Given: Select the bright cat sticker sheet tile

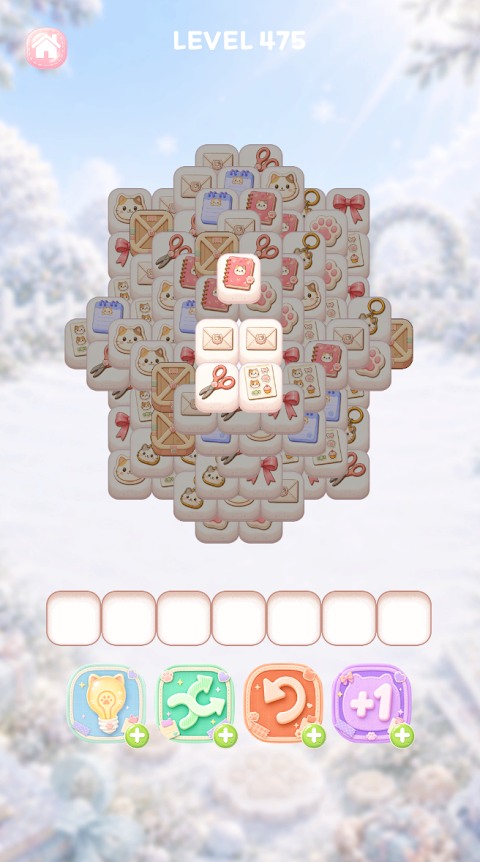Looking at the screenshot, I should (x=261, y=386).
